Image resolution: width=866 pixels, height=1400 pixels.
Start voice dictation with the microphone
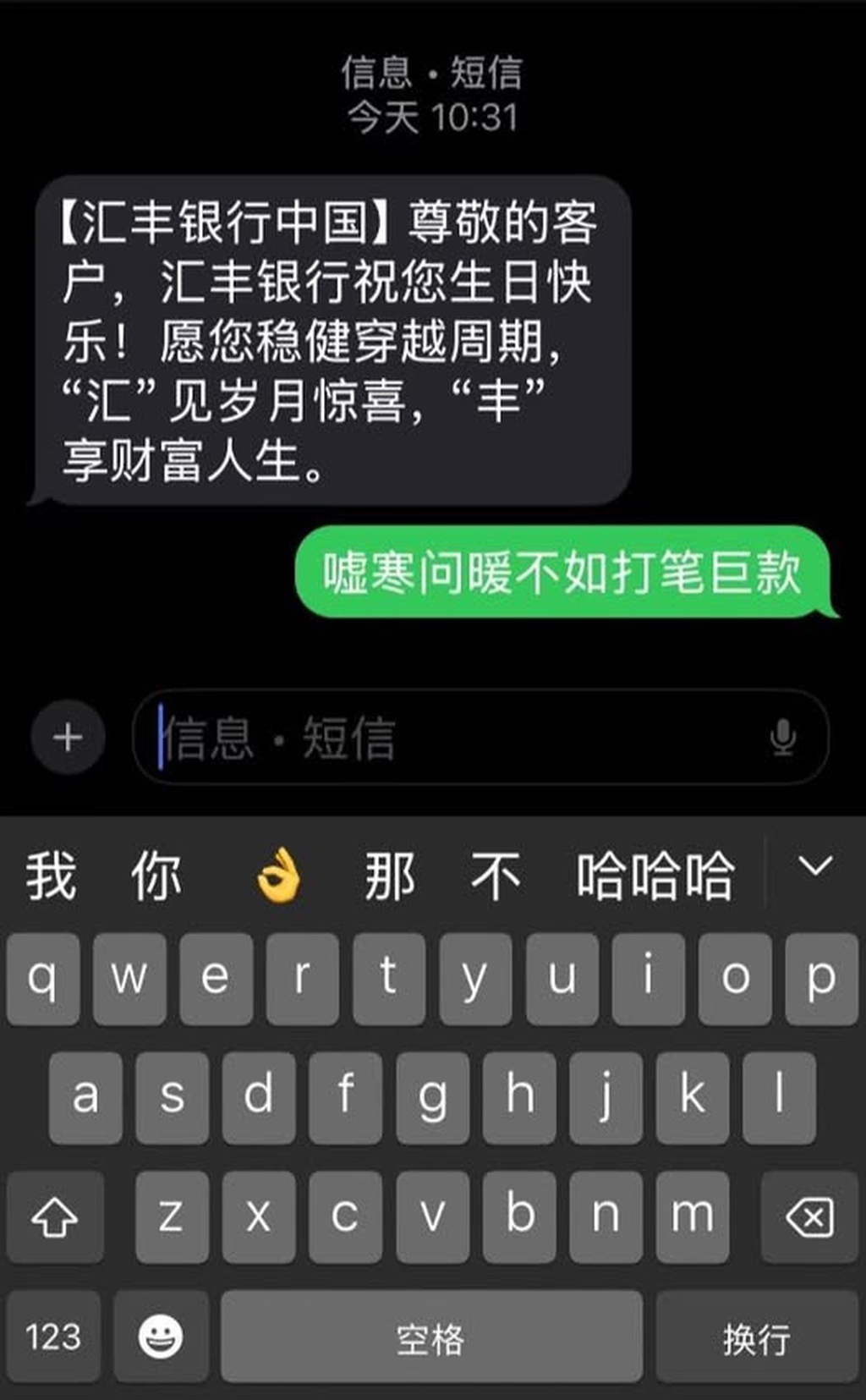783,737
